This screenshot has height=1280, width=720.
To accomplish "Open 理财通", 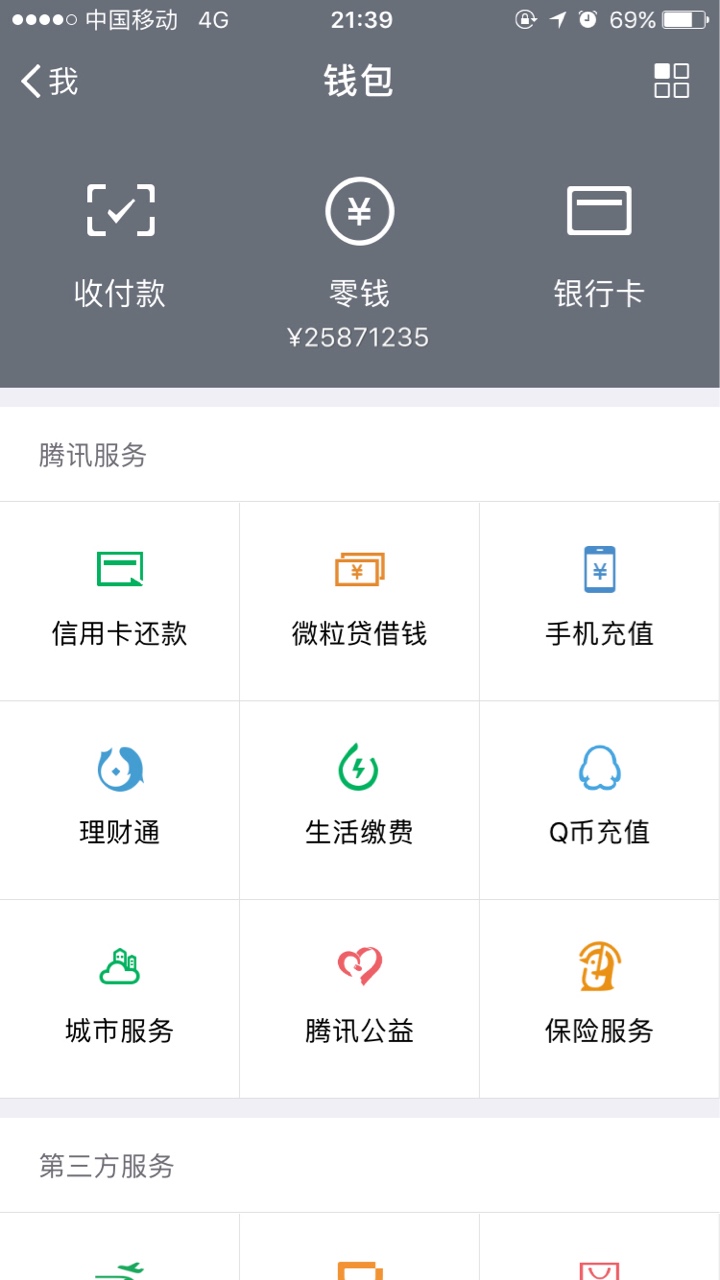I will point(120,800).
